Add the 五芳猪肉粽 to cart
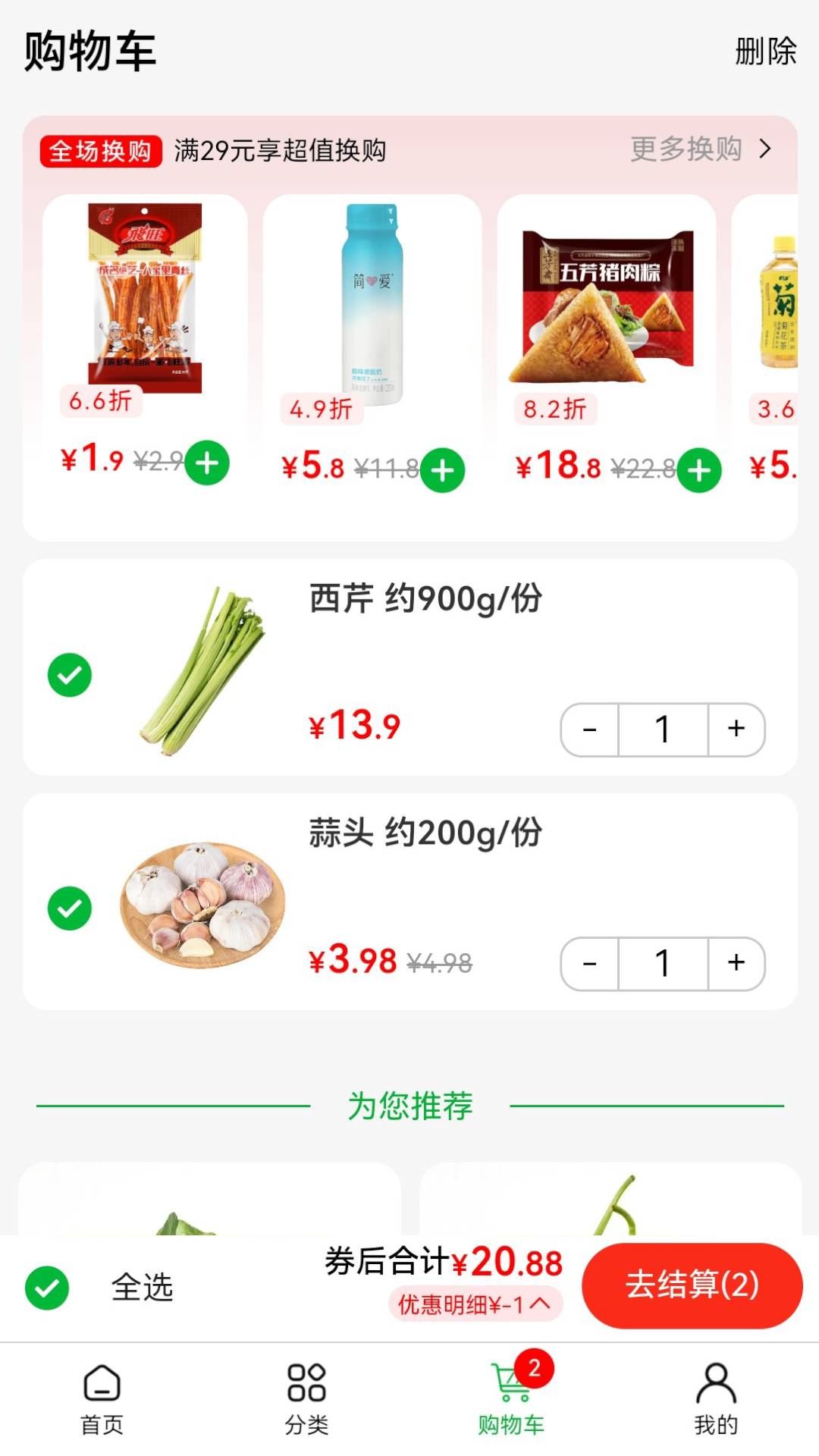819x1456 pixels. pos(698,470)
